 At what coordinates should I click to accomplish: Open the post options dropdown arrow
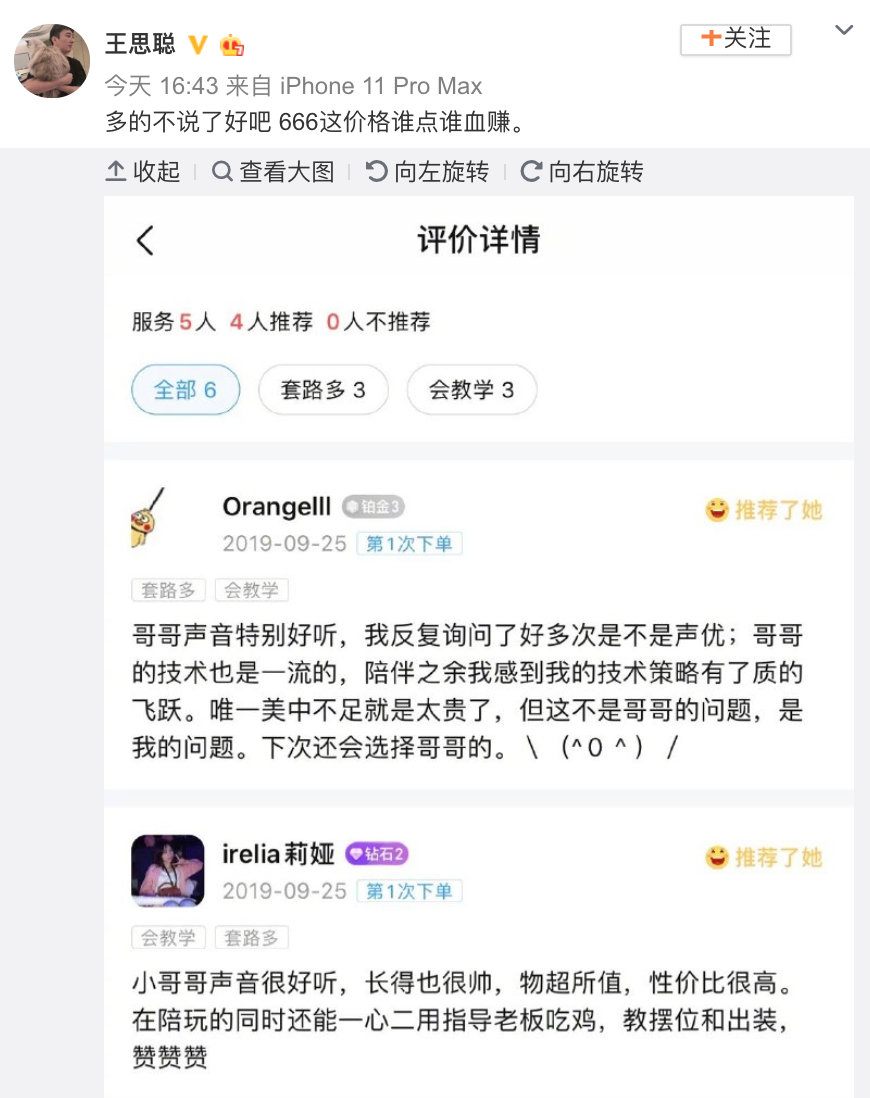pyautogui.click(x=844, y=31)
